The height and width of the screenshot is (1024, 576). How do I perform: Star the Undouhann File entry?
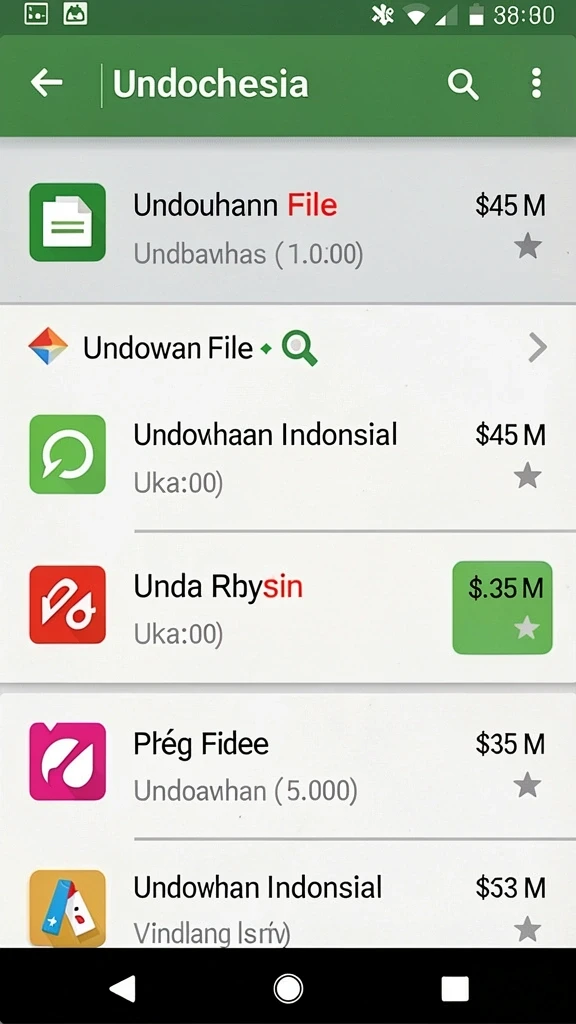coord(528,247)
